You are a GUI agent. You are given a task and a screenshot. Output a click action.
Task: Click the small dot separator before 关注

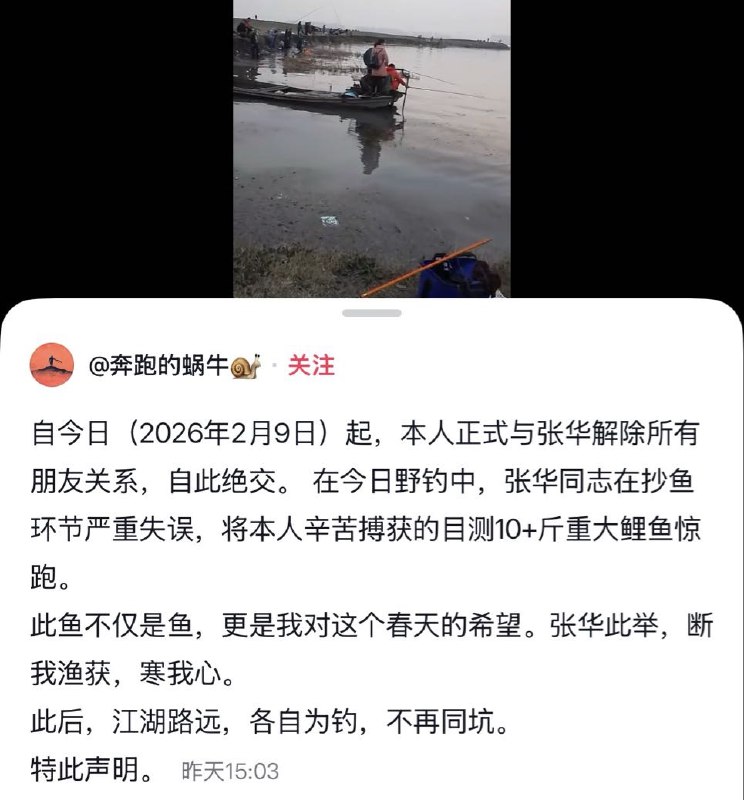[x=277, y=366]
